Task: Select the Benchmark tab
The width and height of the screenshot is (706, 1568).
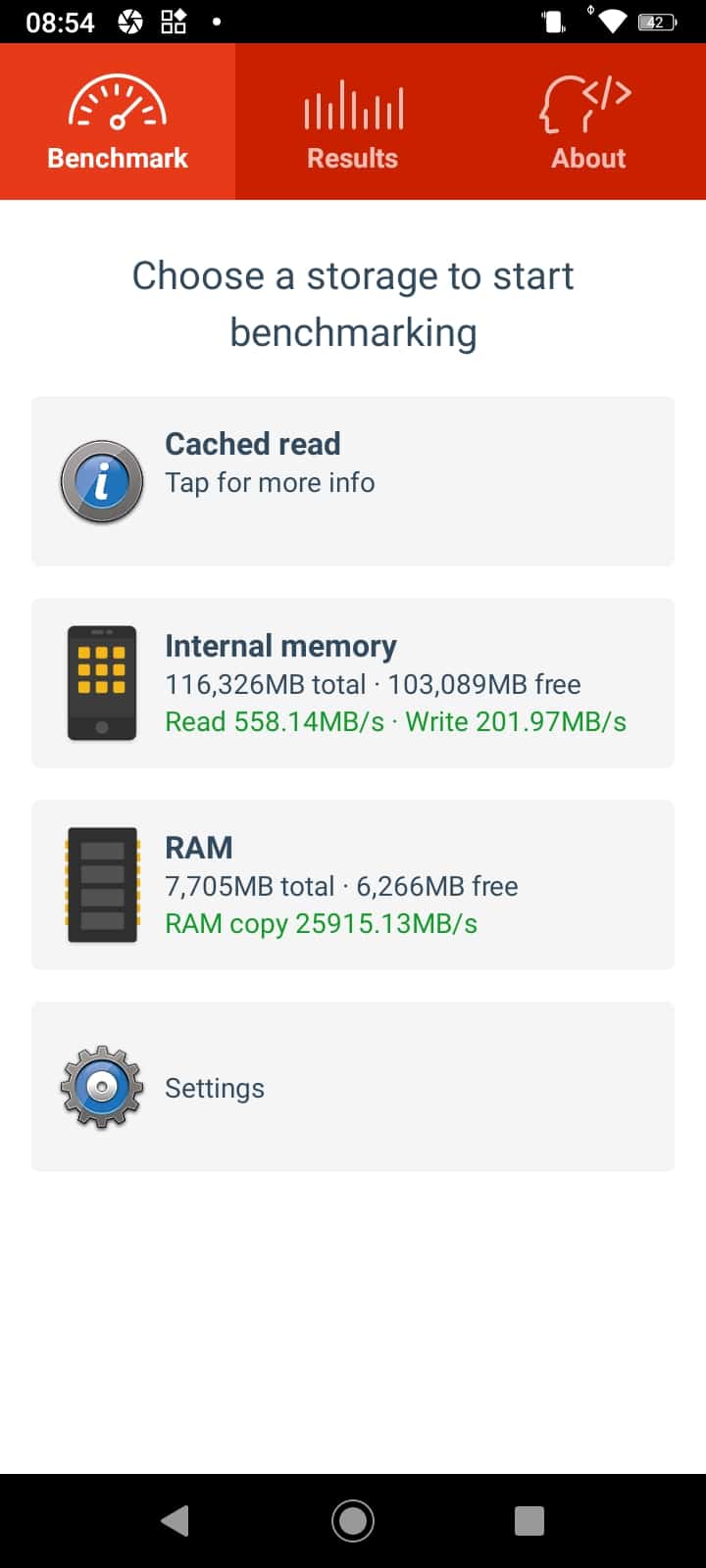Action: (118, 122)
